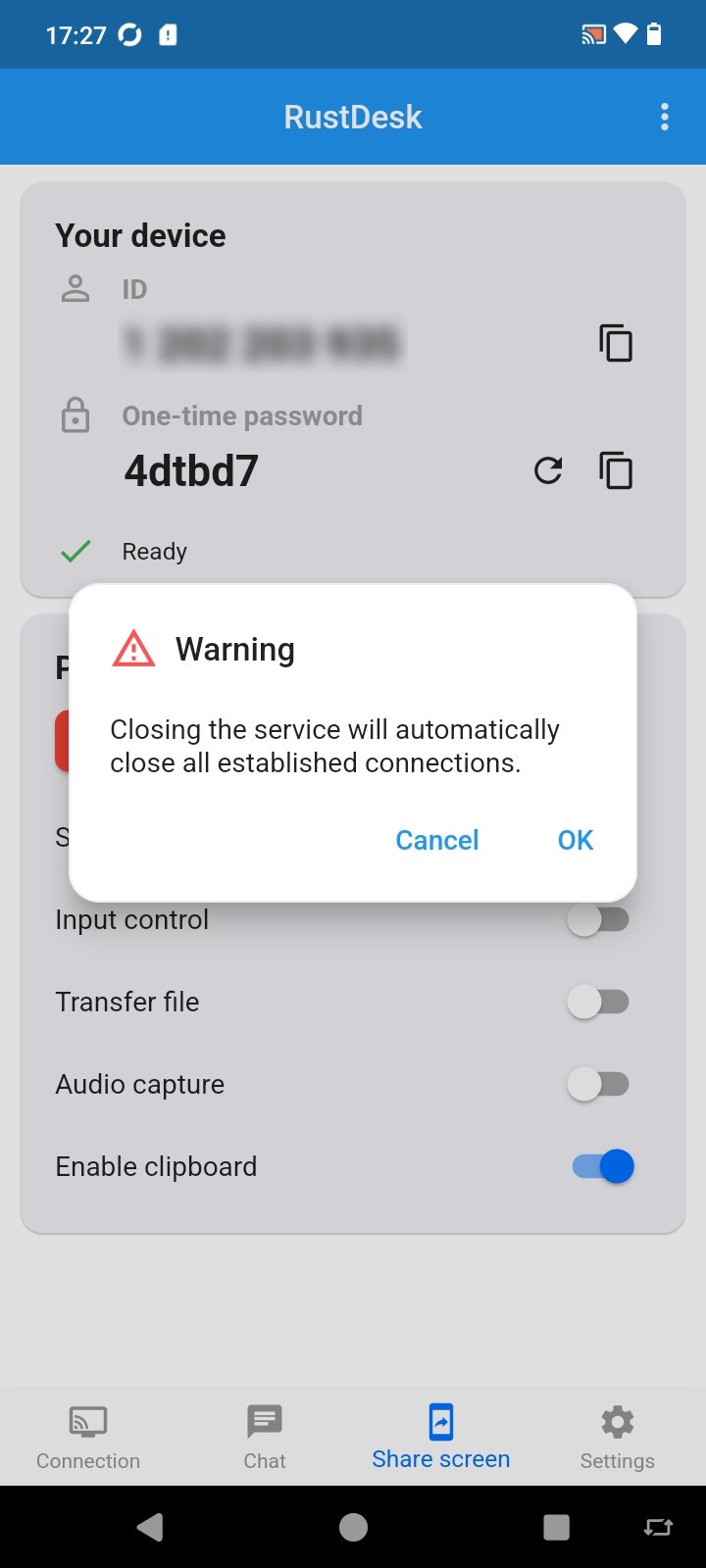This screenshot has height=1568, width=706.
Task: Copy the device ID
Action: (616, 344)
